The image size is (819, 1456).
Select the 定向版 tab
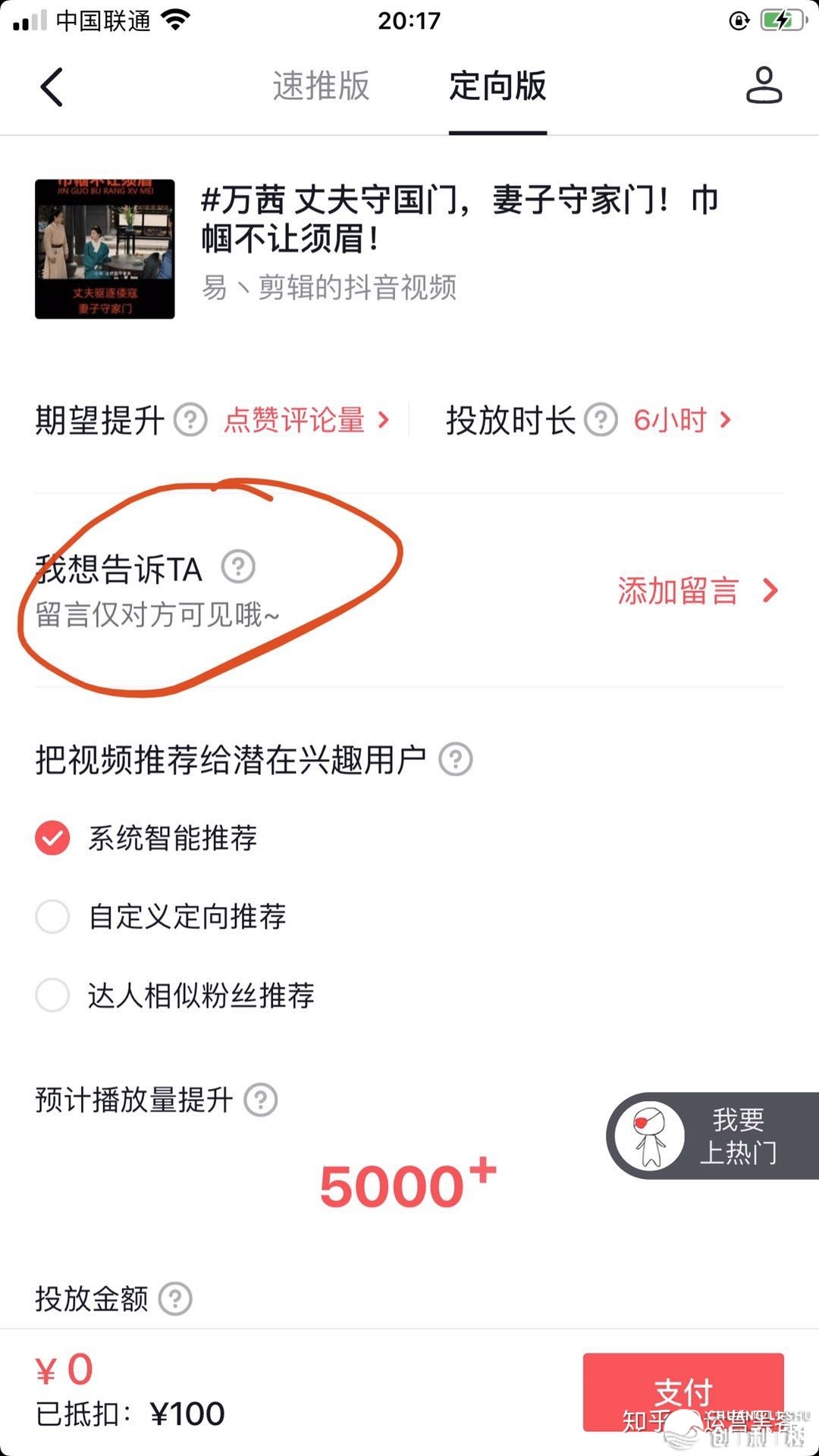[497, 86]
